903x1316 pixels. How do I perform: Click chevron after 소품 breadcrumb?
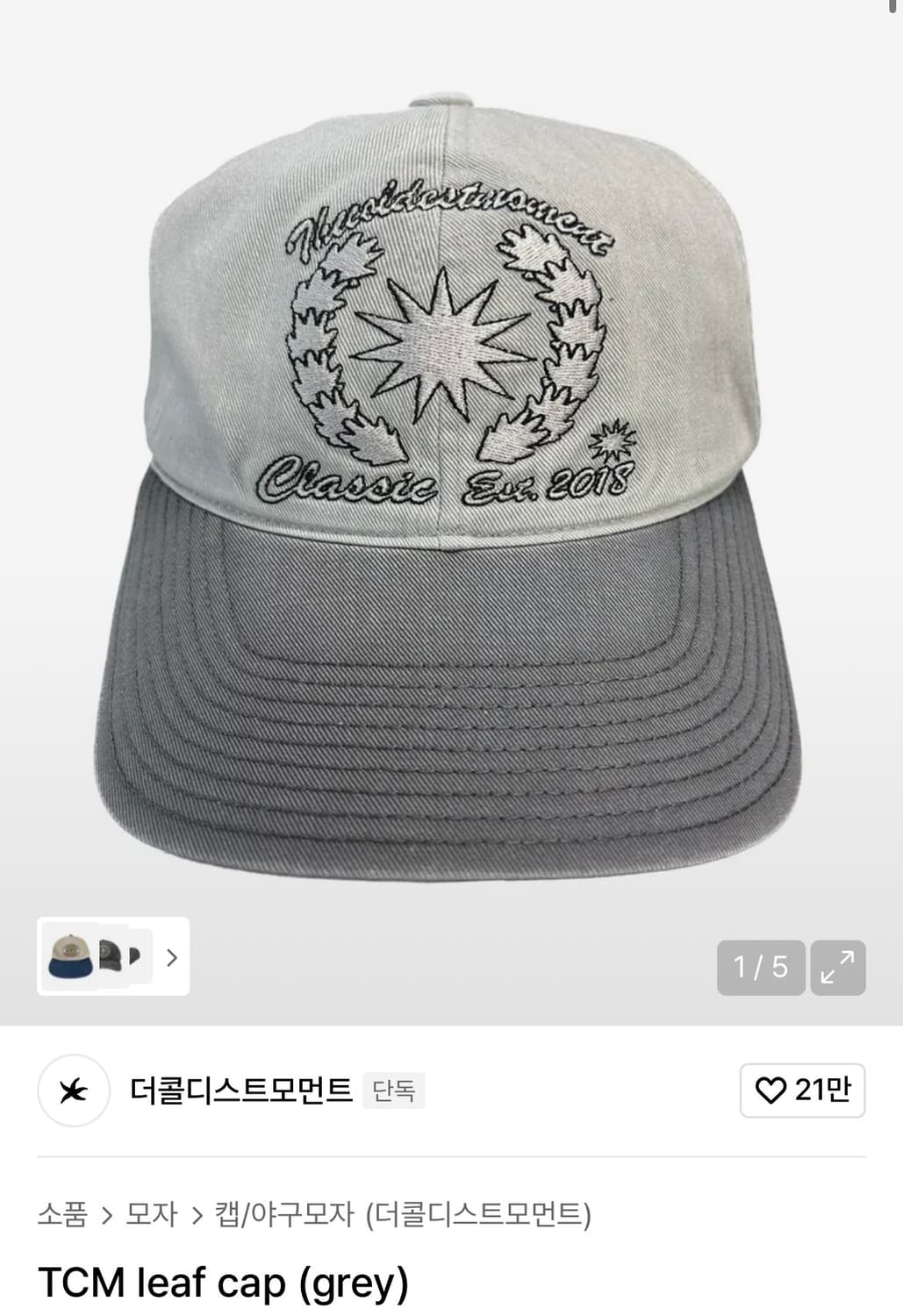click(x=109, y=1213)
